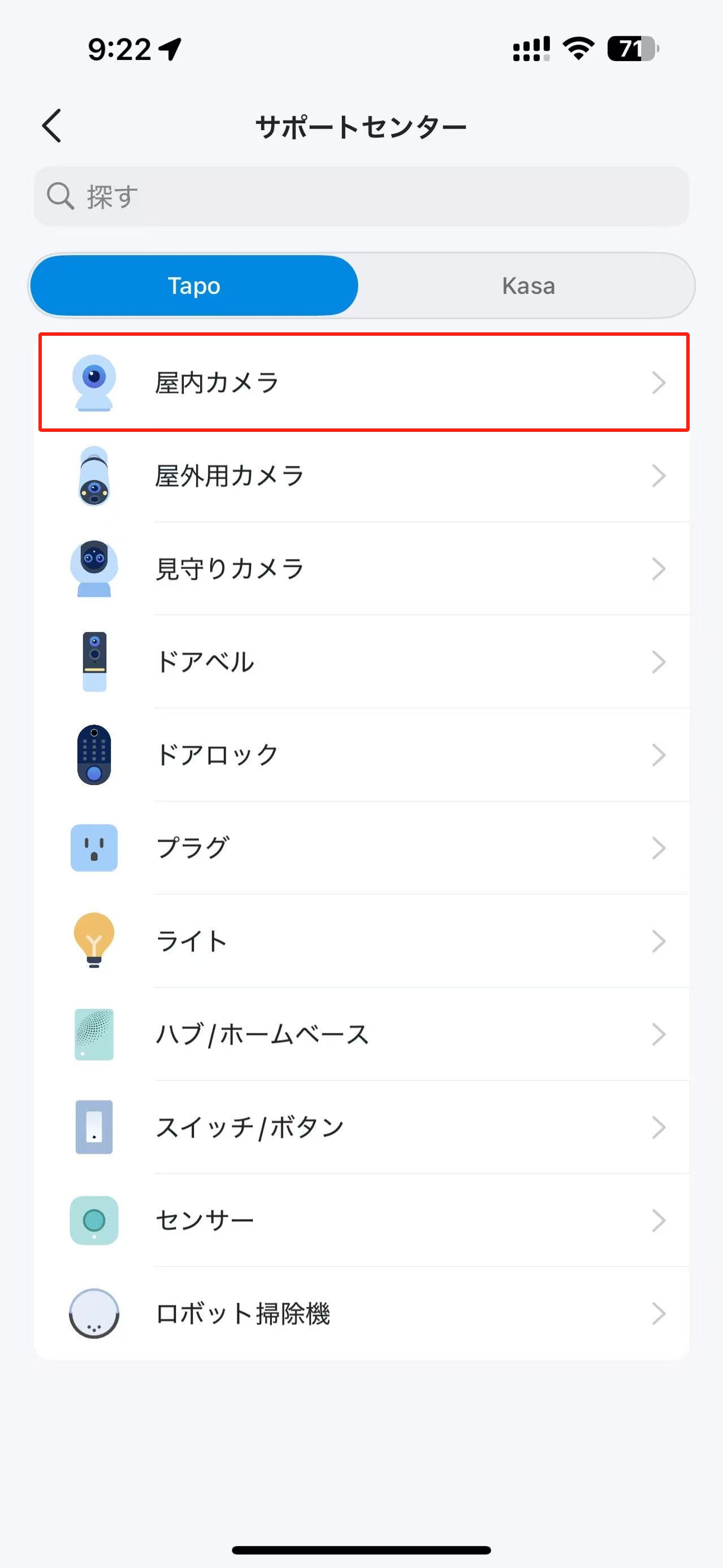Select ドアロック category
723x1568 pixels.
362,755
